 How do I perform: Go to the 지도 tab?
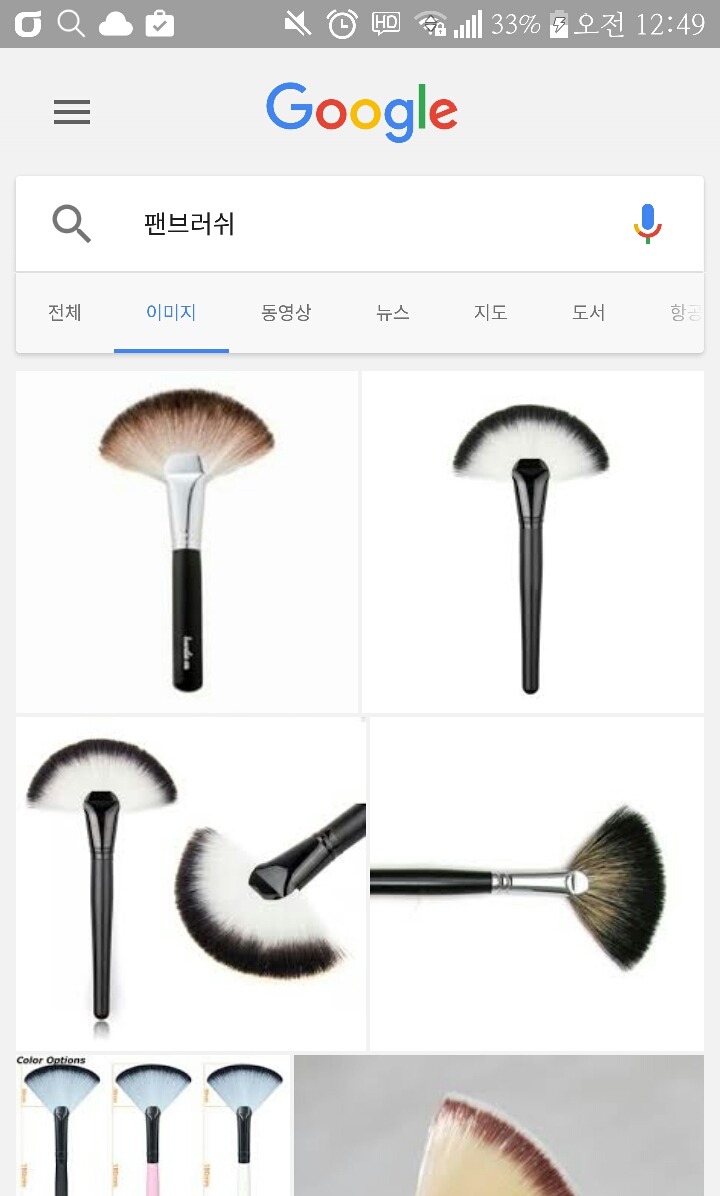[x=491, y=313]
